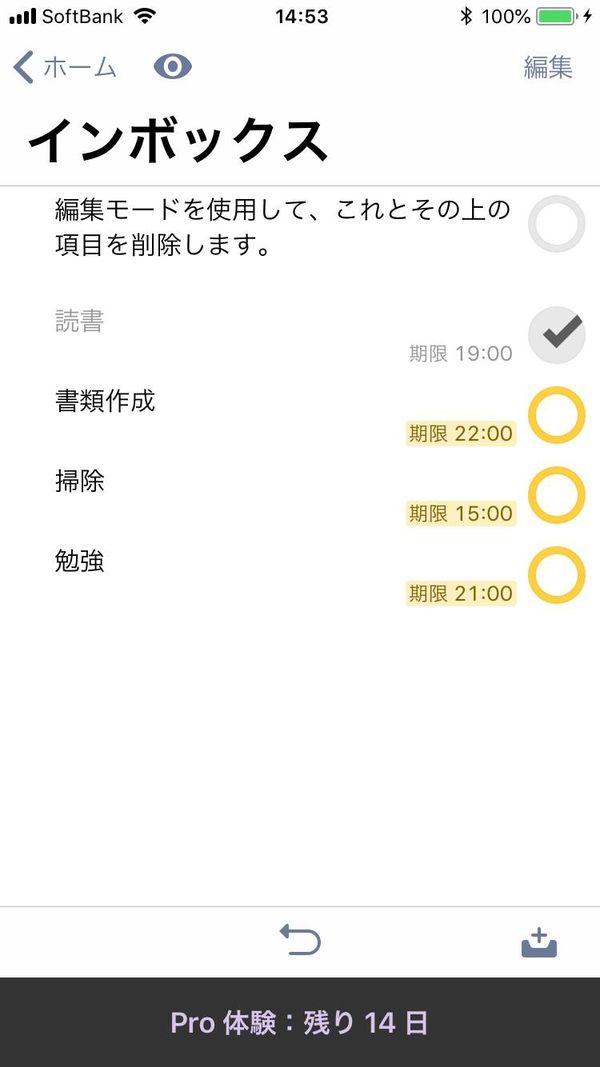Toggle the eye visibility icon

173,67
